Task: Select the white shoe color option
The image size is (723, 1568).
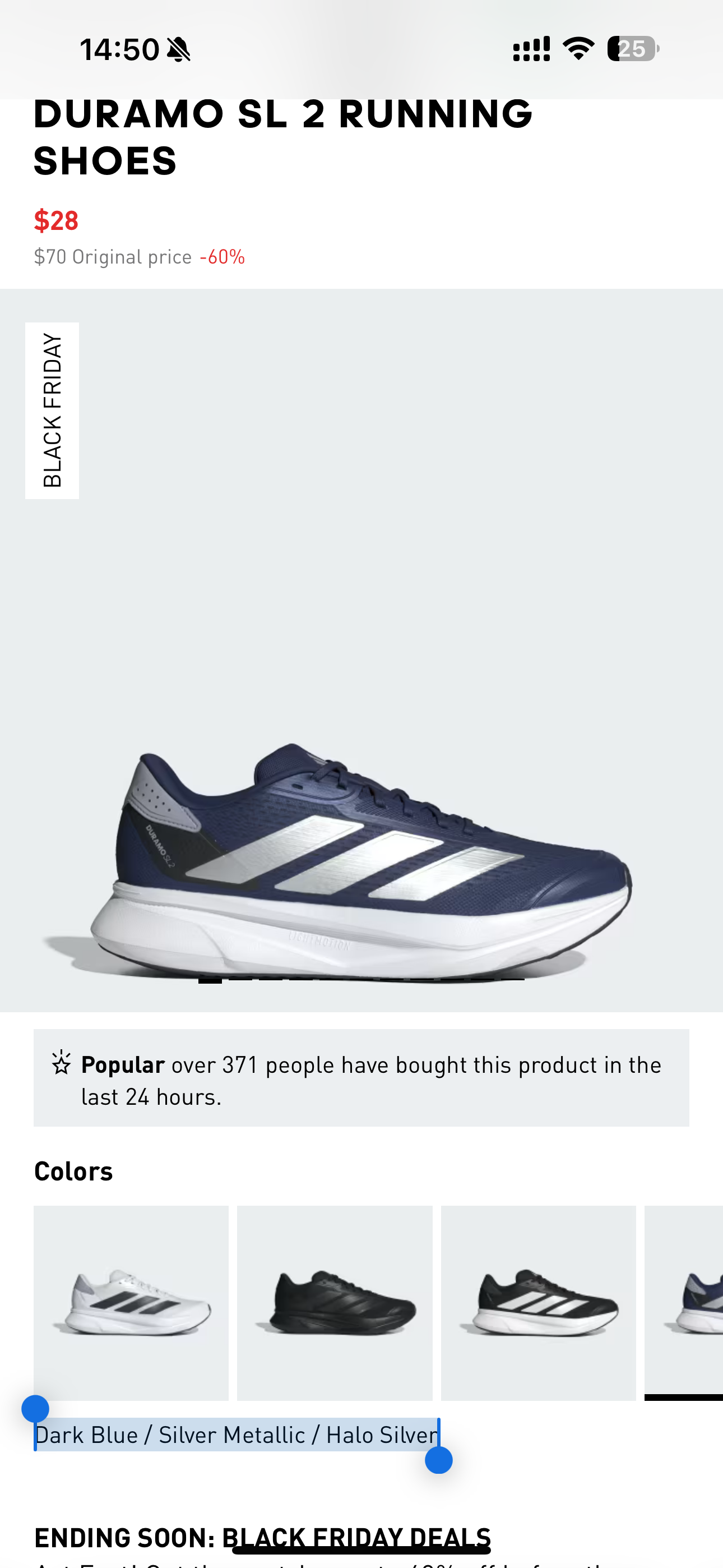Action: (x=131, y=1303)
